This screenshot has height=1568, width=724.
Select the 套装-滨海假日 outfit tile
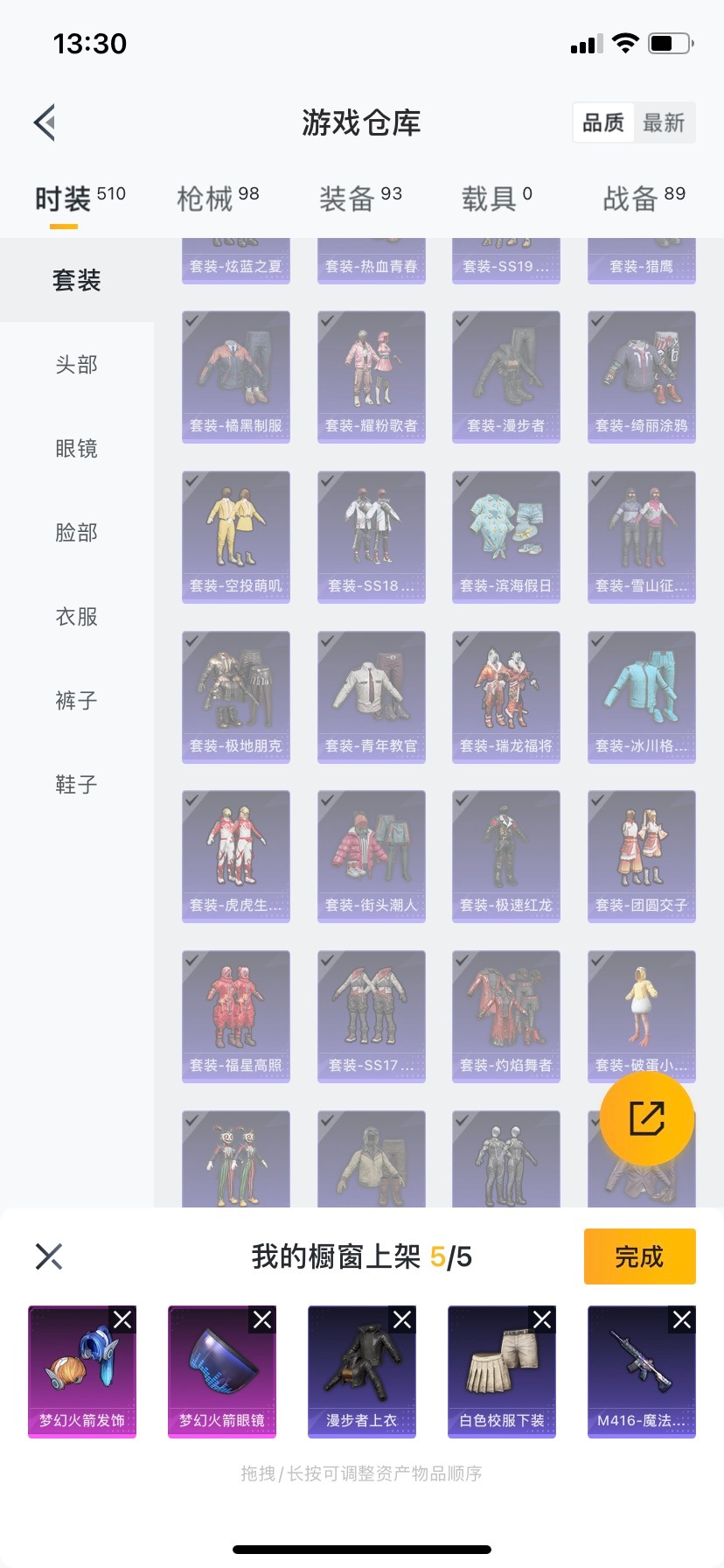506,536
